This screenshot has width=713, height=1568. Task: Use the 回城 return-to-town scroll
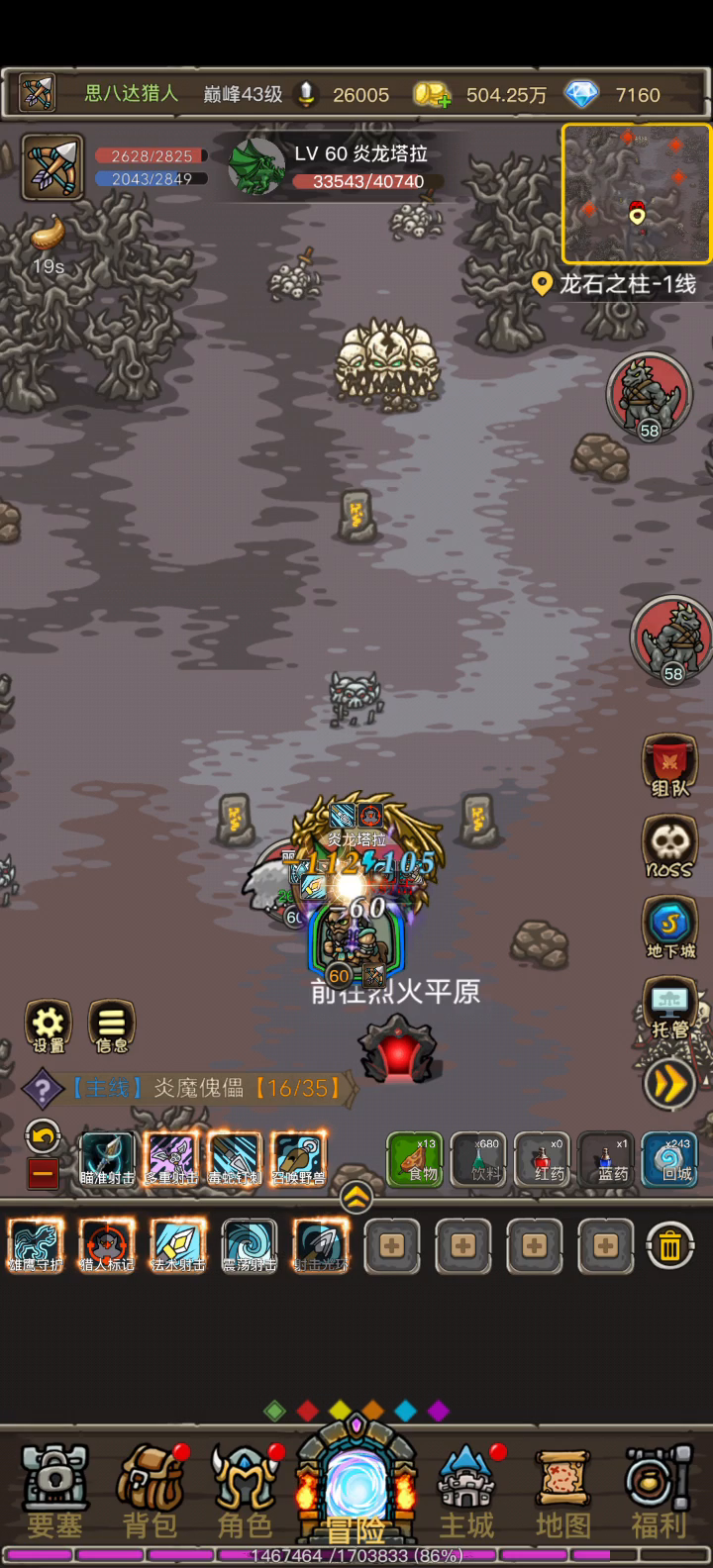click(670, 1160)
